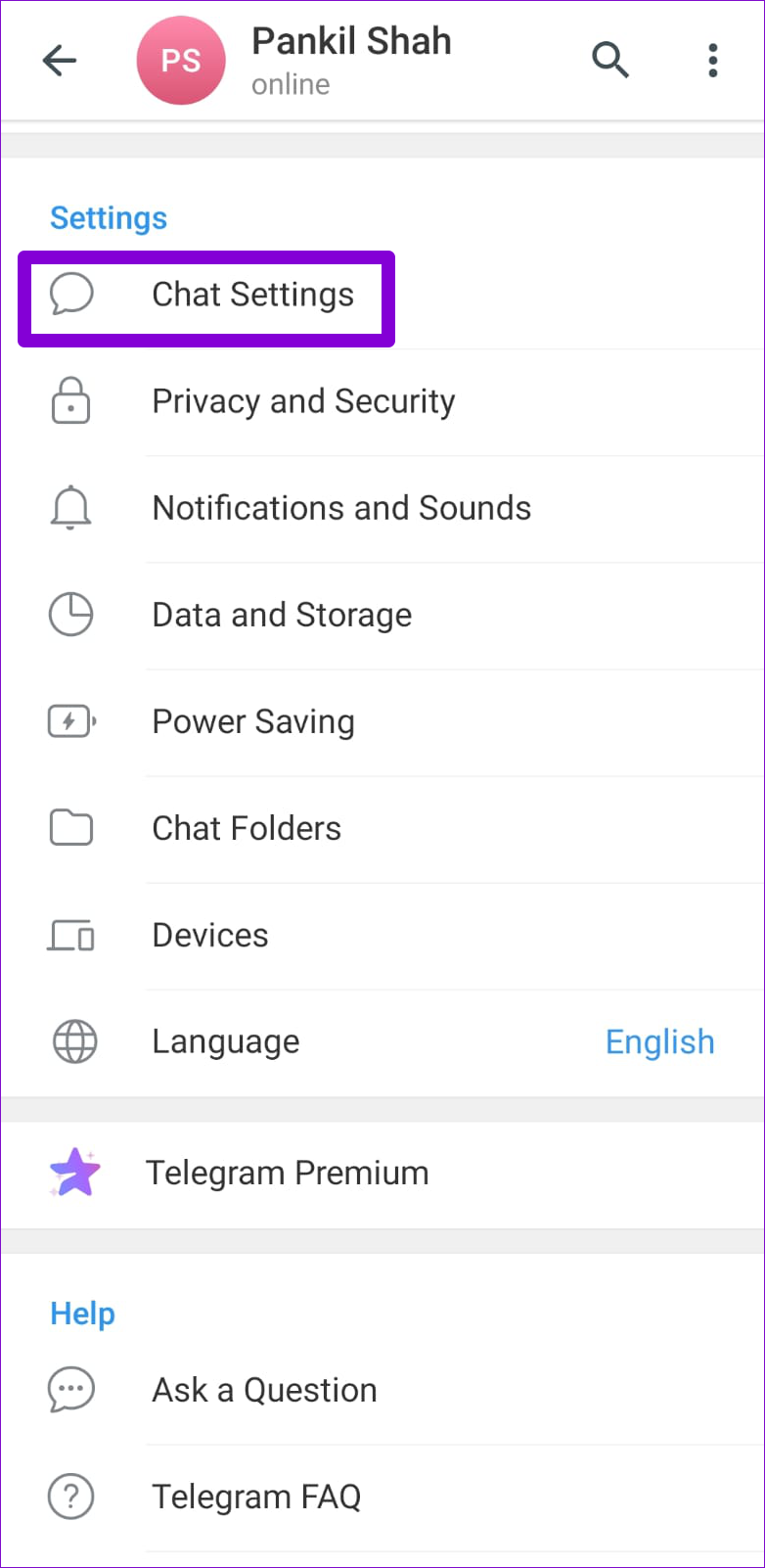Viewport: 765px width, 1568px height.
Task: Open Power Saving settings
Action: (382, 721)
